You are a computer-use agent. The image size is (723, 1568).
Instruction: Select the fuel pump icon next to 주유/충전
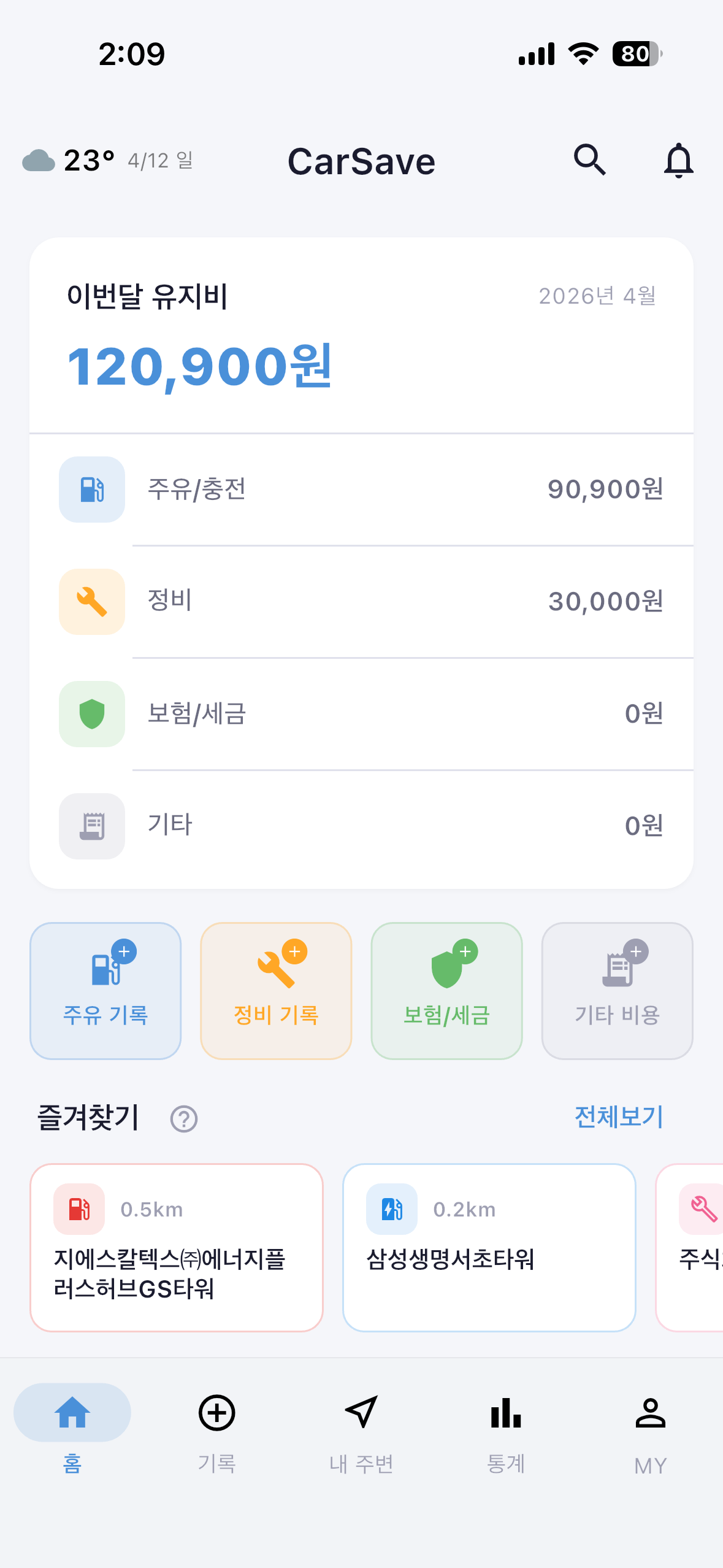point(91,490)
